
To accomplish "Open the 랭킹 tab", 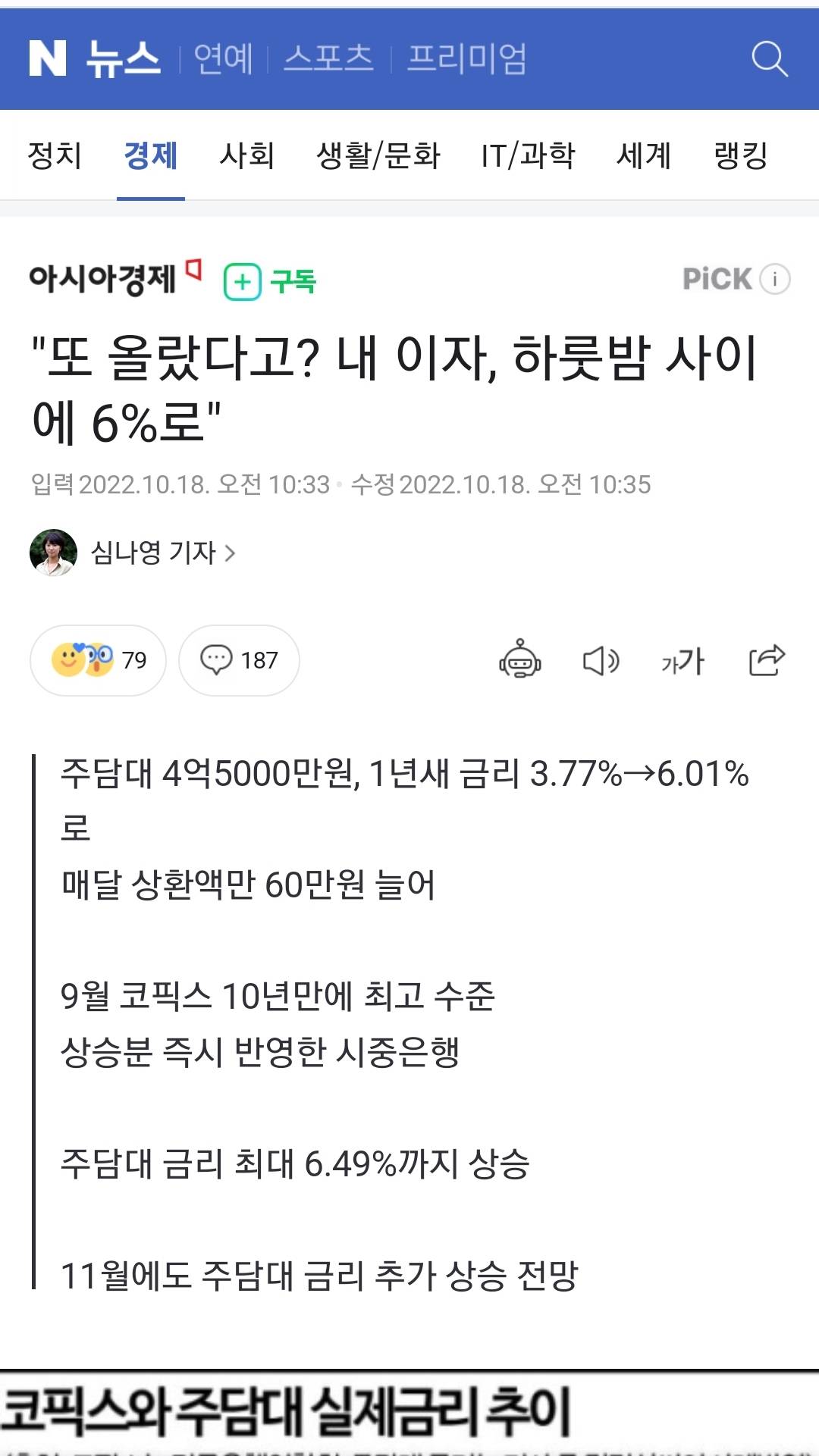I will [x=741, y=156].
